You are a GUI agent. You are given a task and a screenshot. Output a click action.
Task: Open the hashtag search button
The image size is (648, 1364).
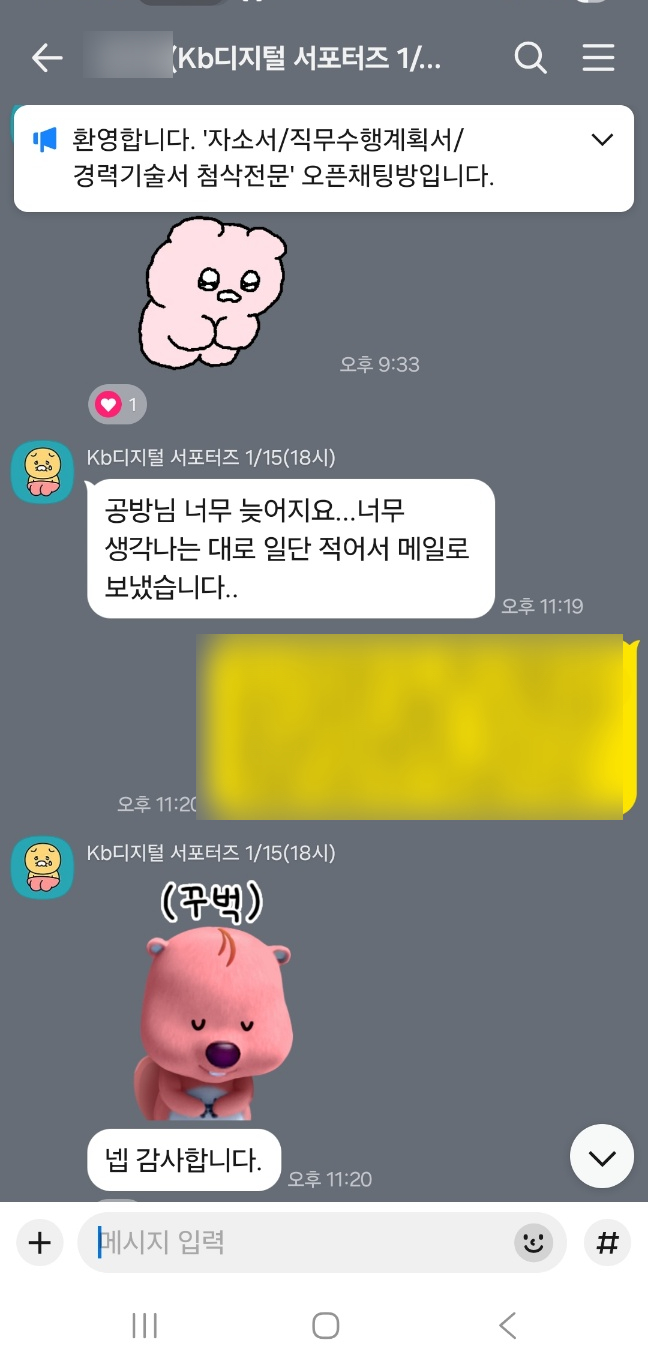coord(607,1243)
